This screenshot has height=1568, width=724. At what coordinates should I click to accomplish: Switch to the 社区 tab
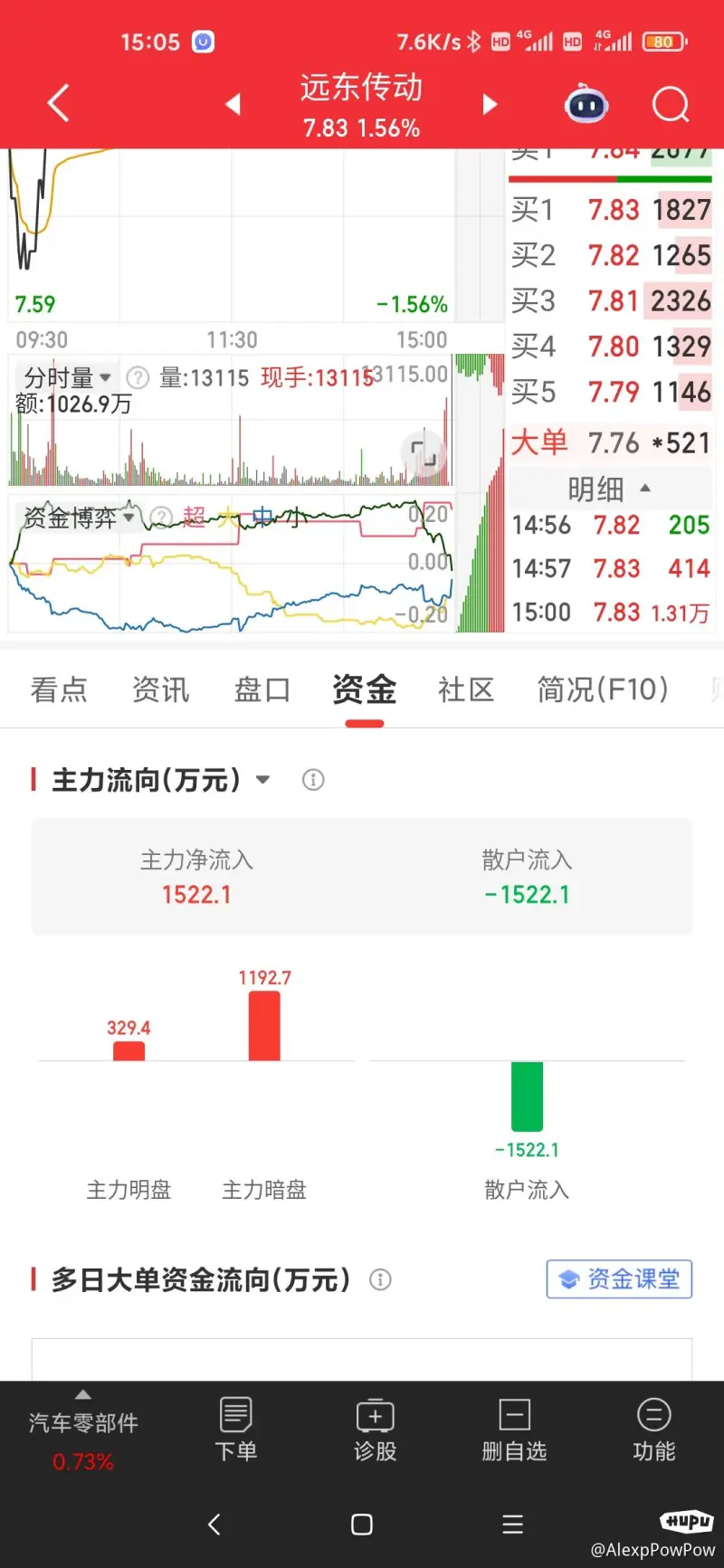coord(466,689)
